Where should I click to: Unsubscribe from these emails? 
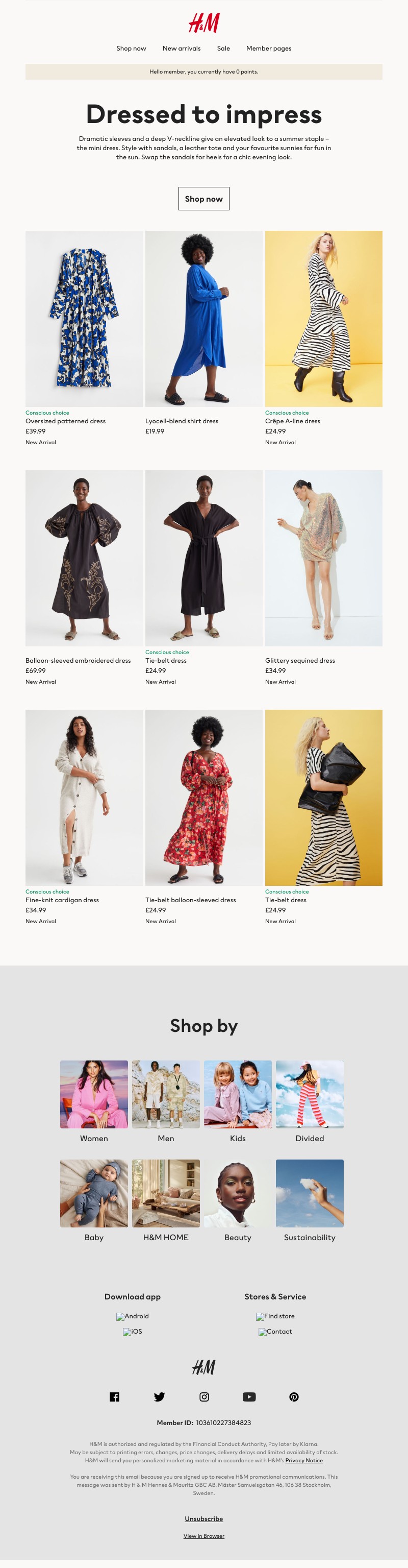tap(203, 1518)
